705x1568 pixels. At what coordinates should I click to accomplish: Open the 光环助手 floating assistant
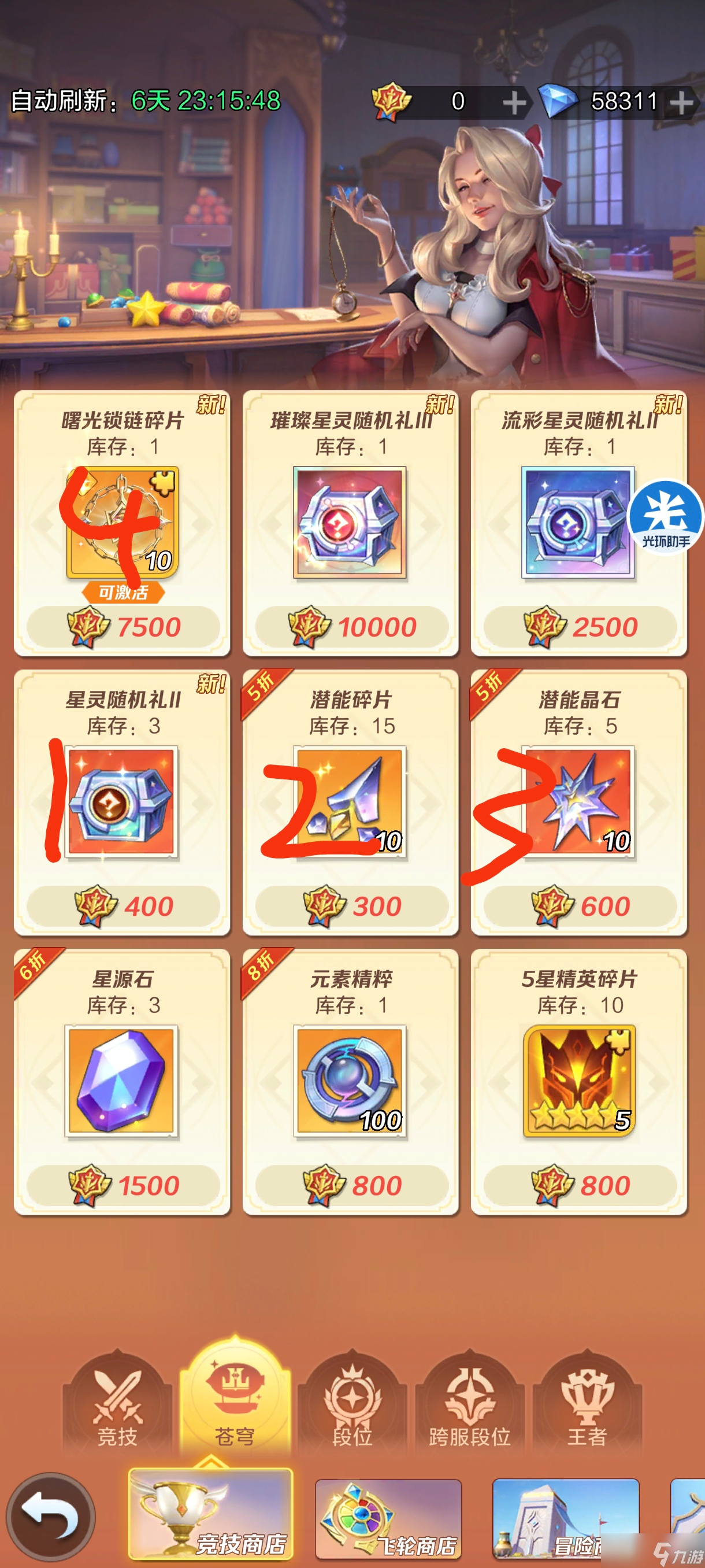[666, 516]
